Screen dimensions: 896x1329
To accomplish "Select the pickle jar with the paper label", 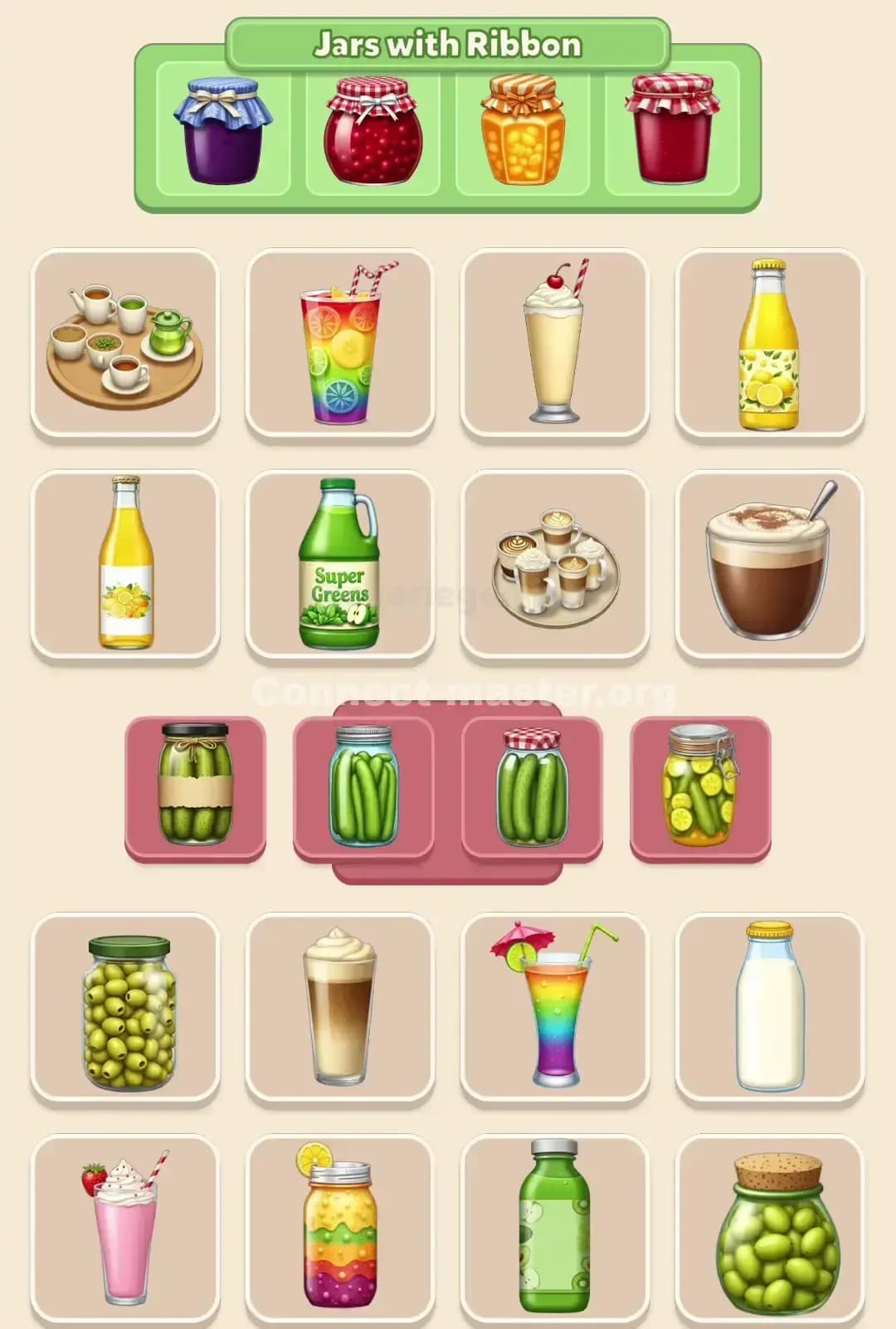I will [195, 786].
